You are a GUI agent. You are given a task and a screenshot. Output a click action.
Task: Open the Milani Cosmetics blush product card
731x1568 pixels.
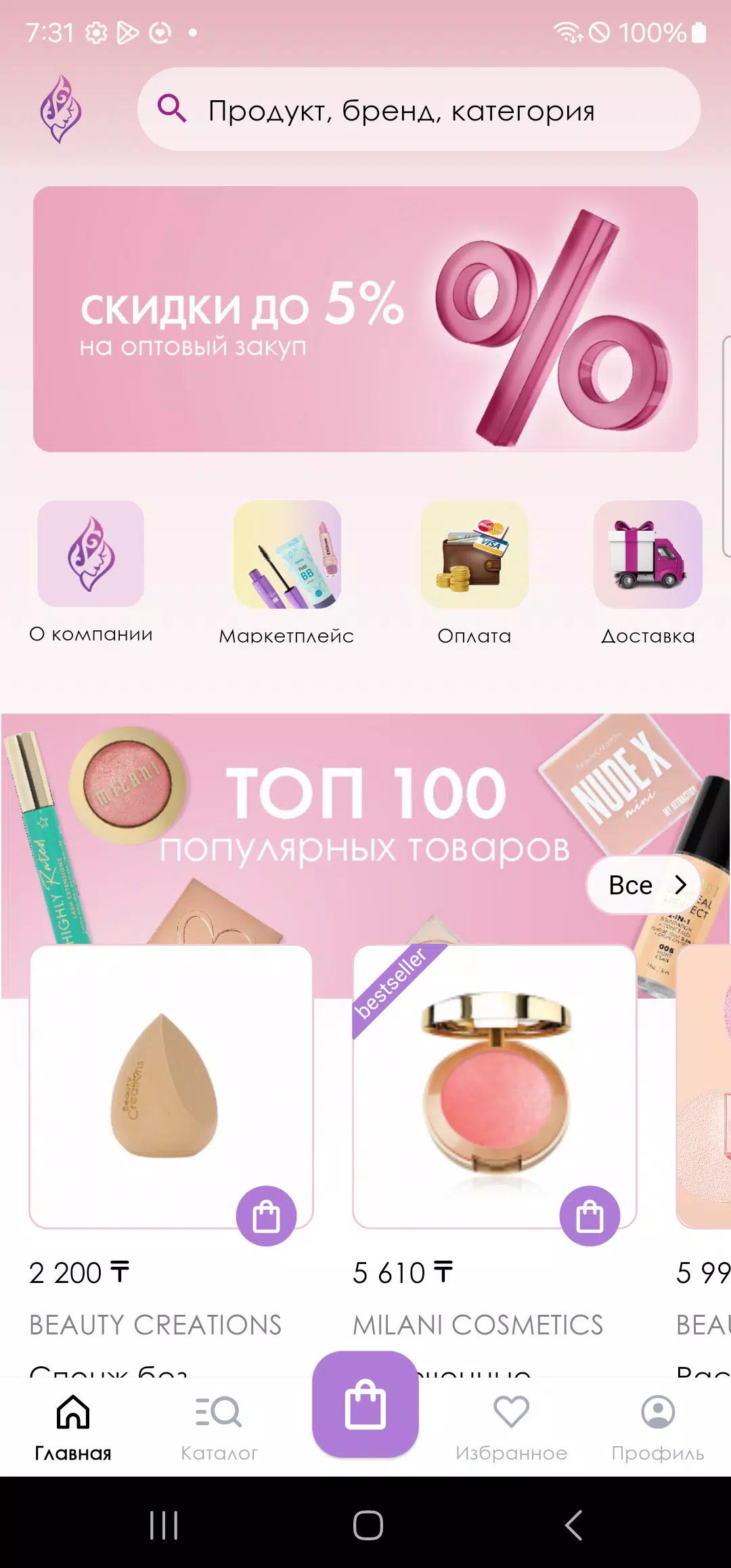(494, 1087)
